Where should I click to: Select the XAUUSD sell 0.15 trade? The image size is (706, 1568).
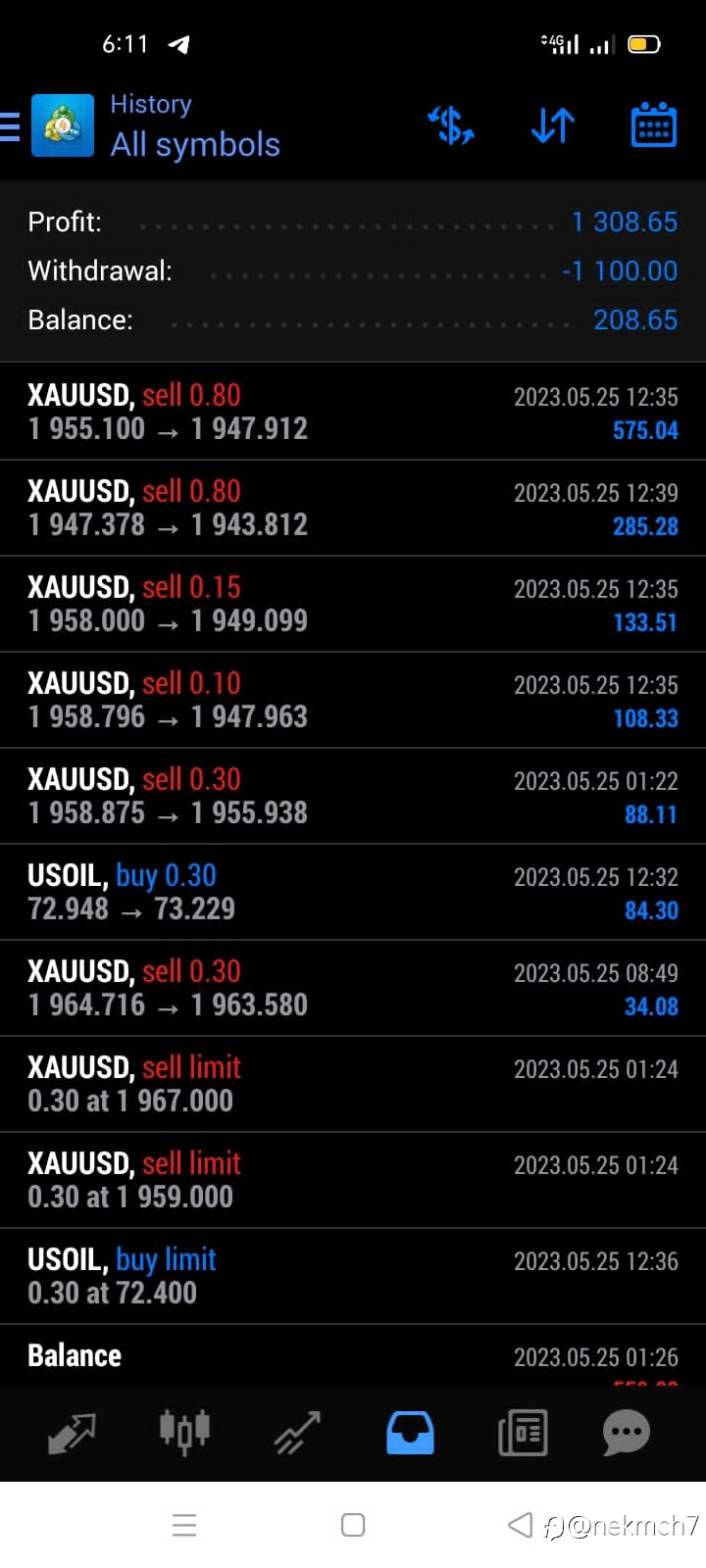(353, 604)
